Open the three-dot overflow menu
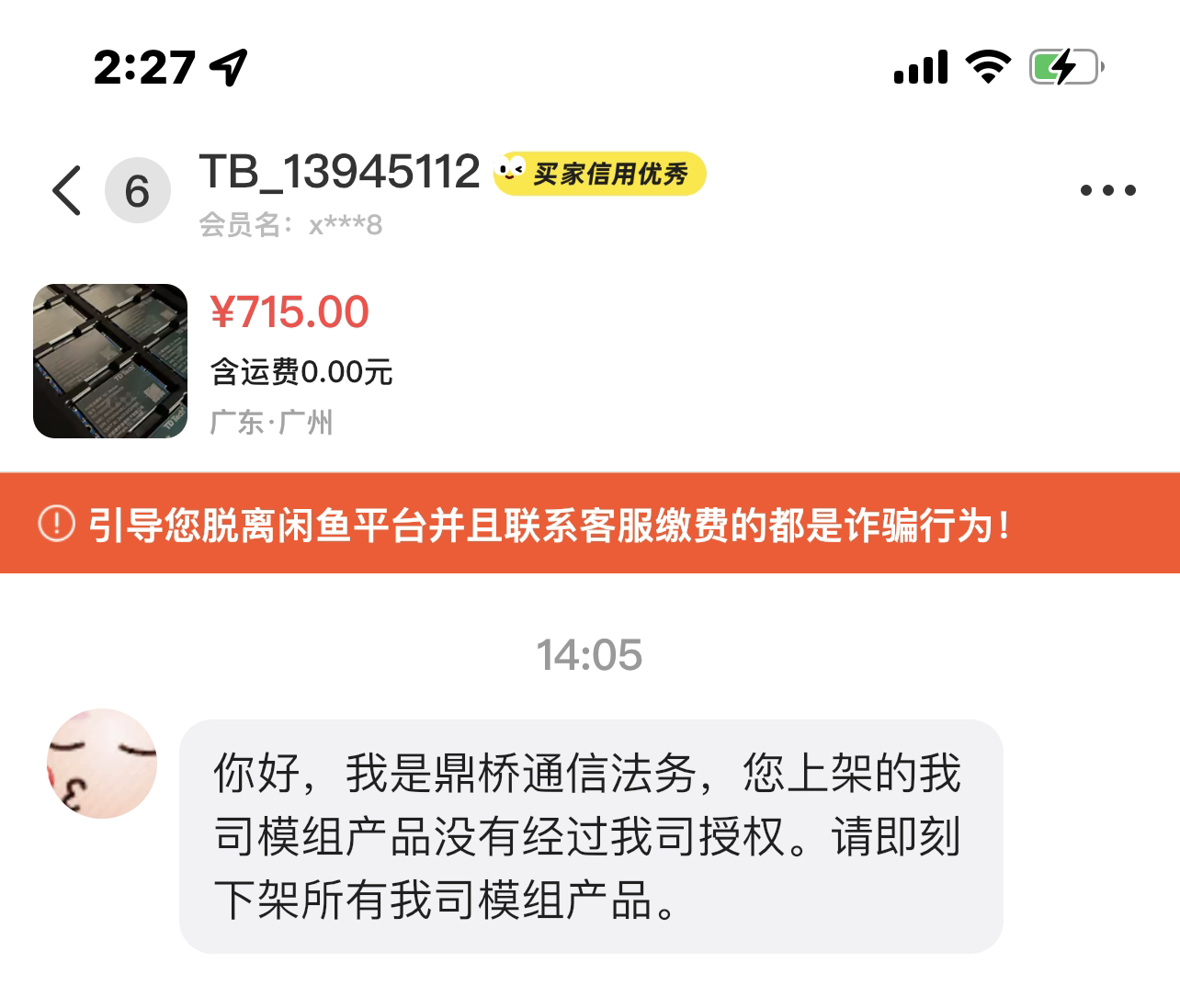 pos(1107,190)
